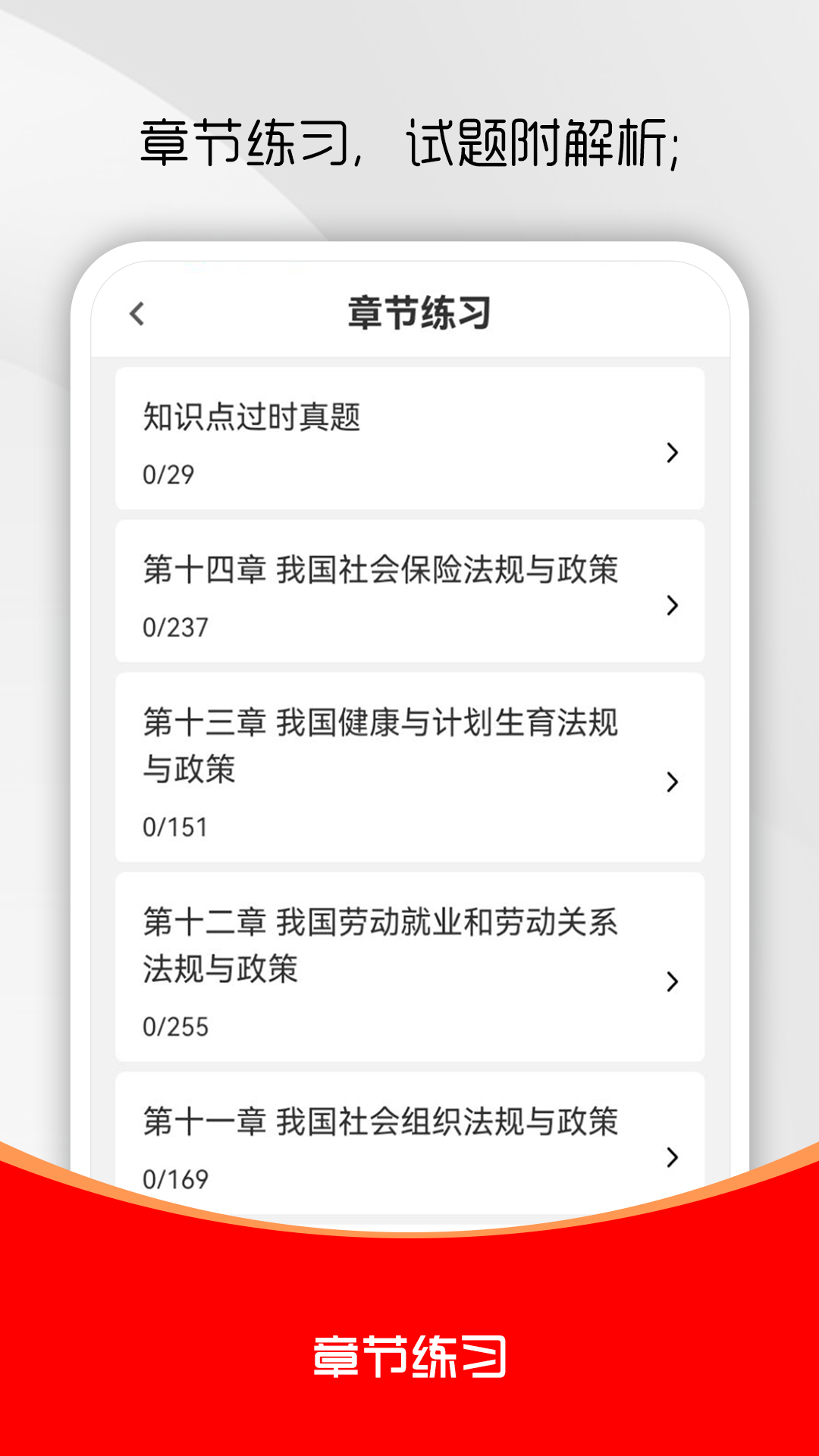
Task: Tap the chevron on 第十一章 社会组织法规 row
Action: [670, 1158]
